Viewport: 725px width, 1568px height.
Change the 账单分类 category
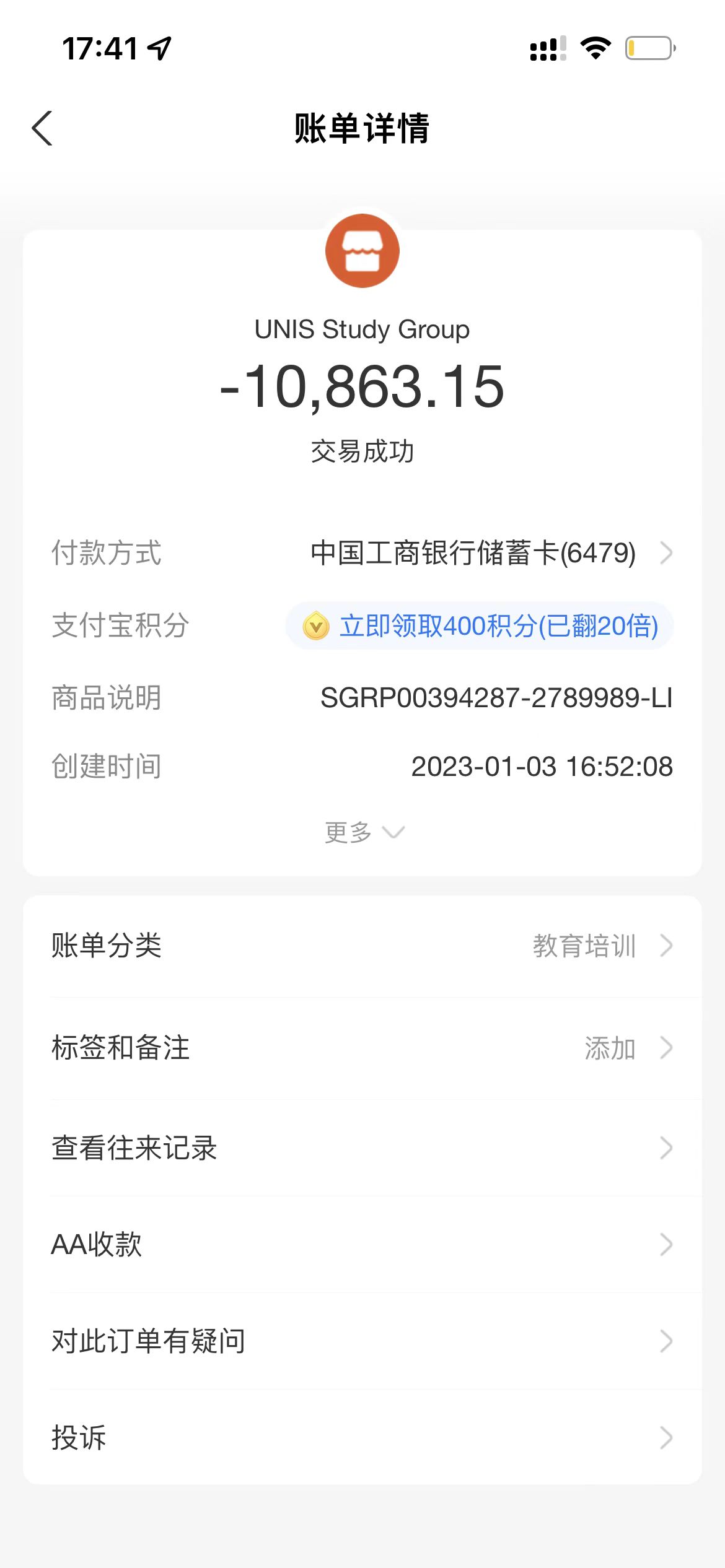[x=362, y=946]
